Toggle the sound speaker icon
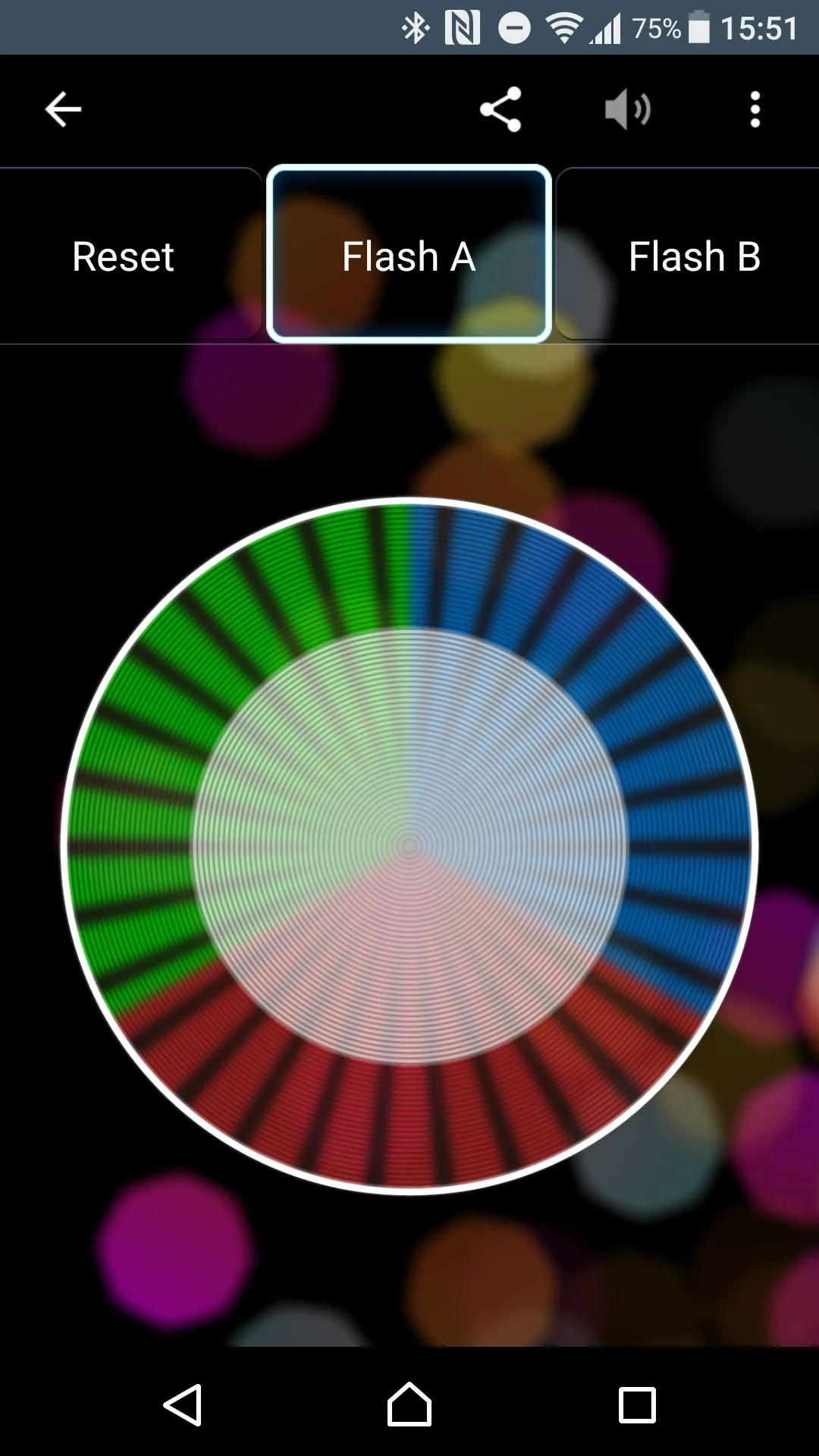This screenshot has height=1456, width=819. [x=627, y=109]
